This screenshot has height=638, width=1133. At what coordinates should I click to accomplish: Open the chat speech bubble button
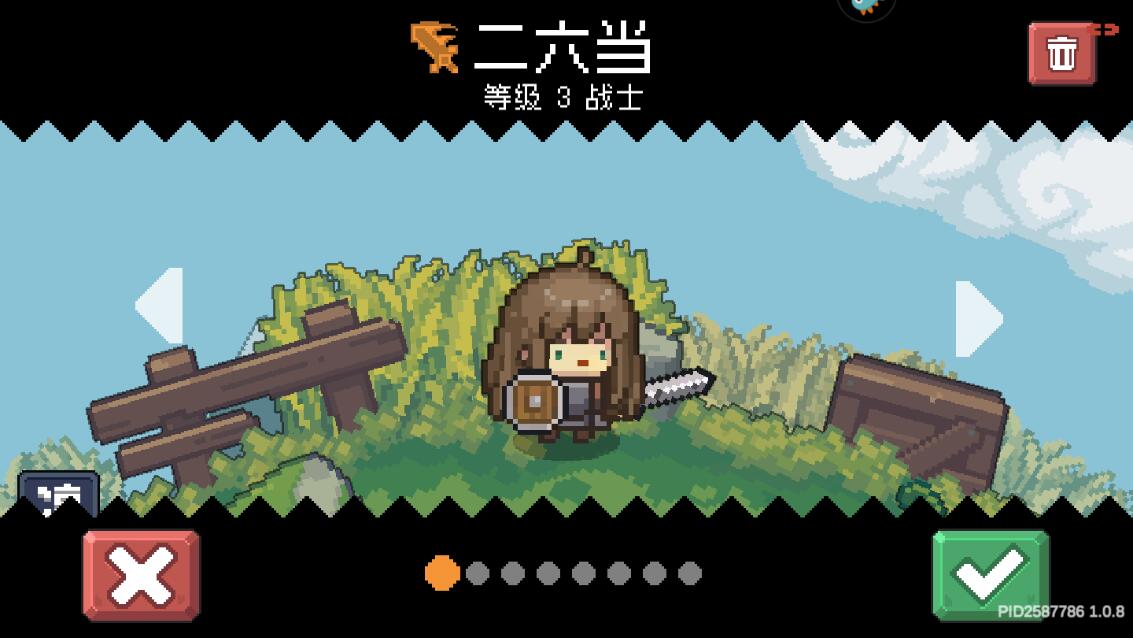tap(59, 492)
